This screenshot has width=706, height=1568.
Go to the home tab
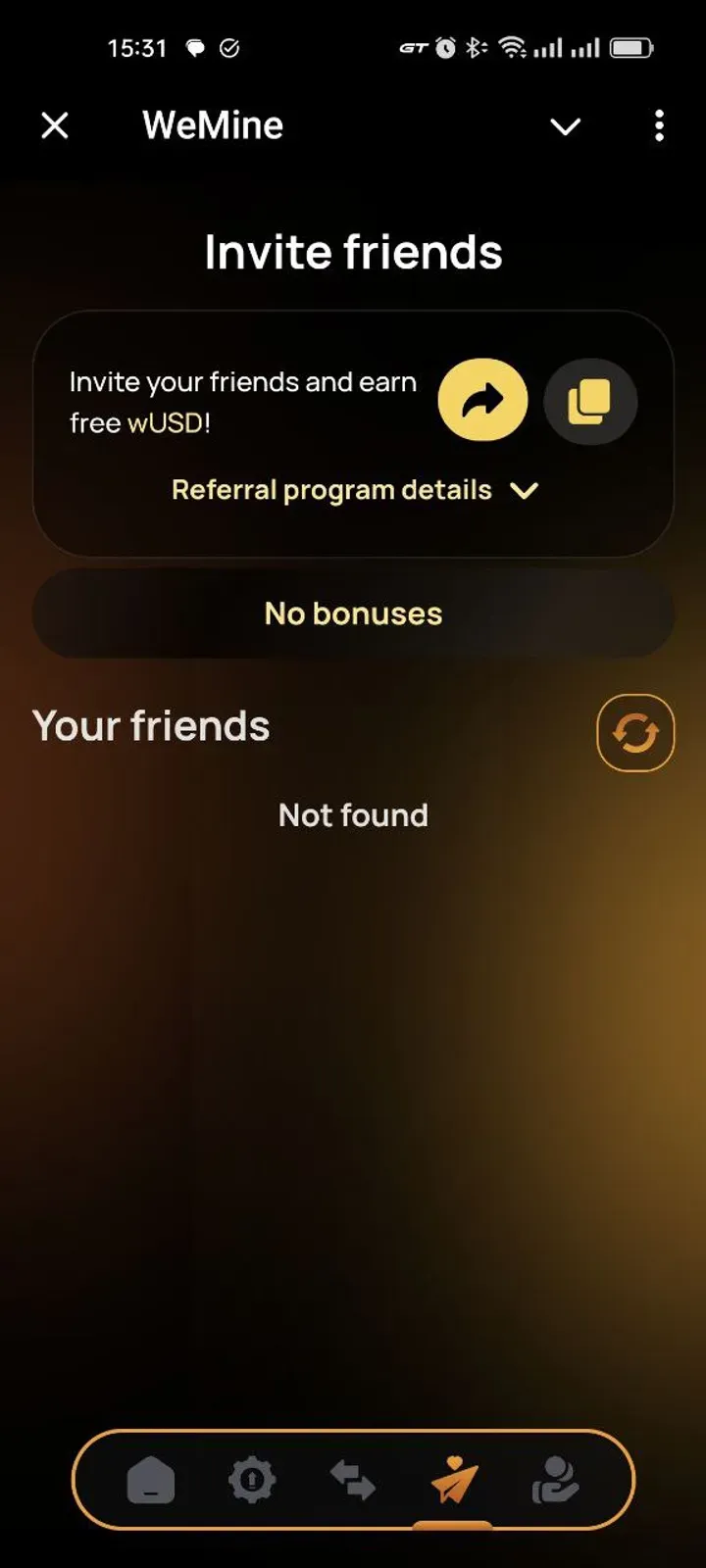[151, 1480]
